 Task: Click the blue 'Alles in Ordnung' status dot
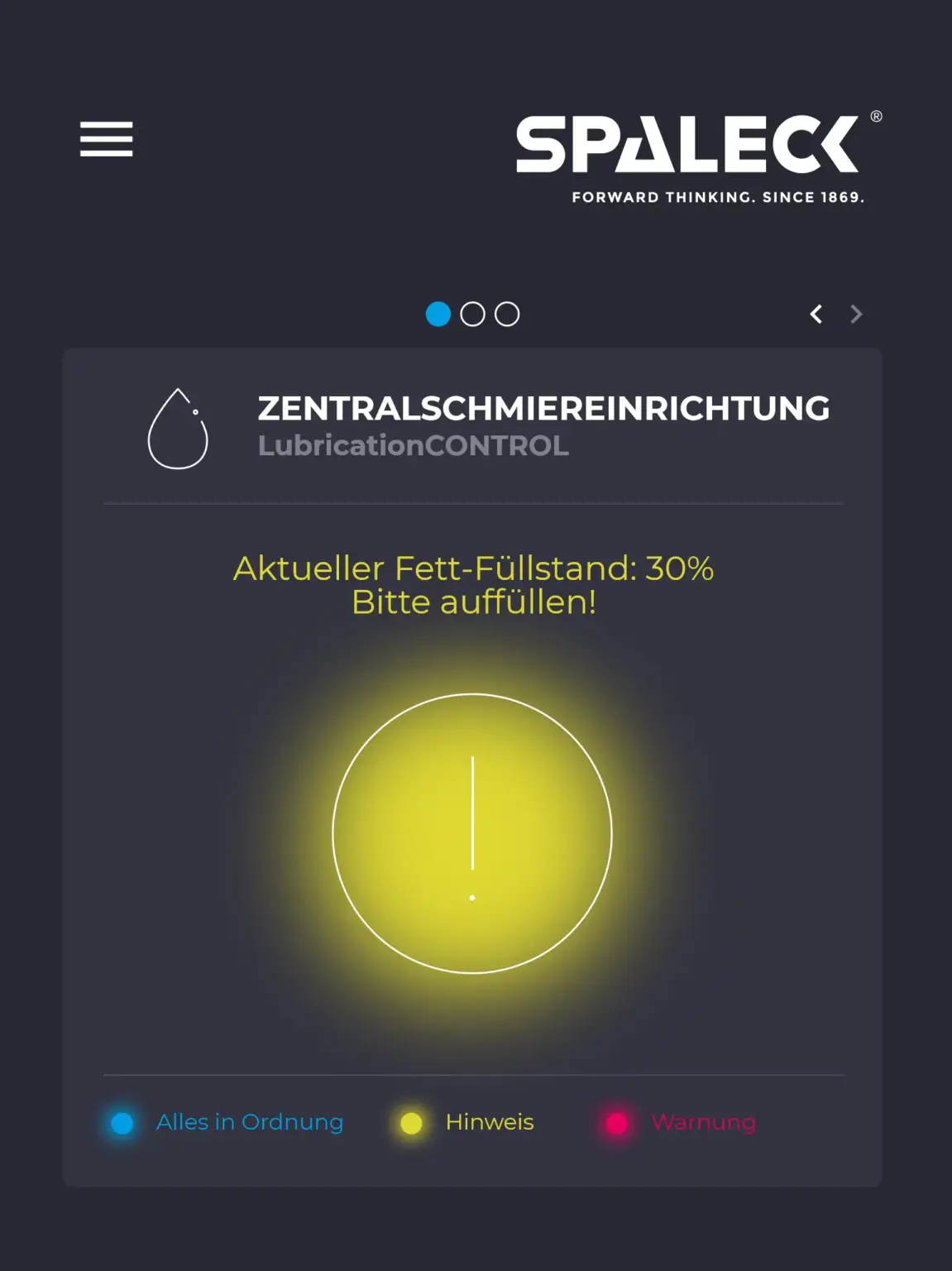coord(122,1122)
